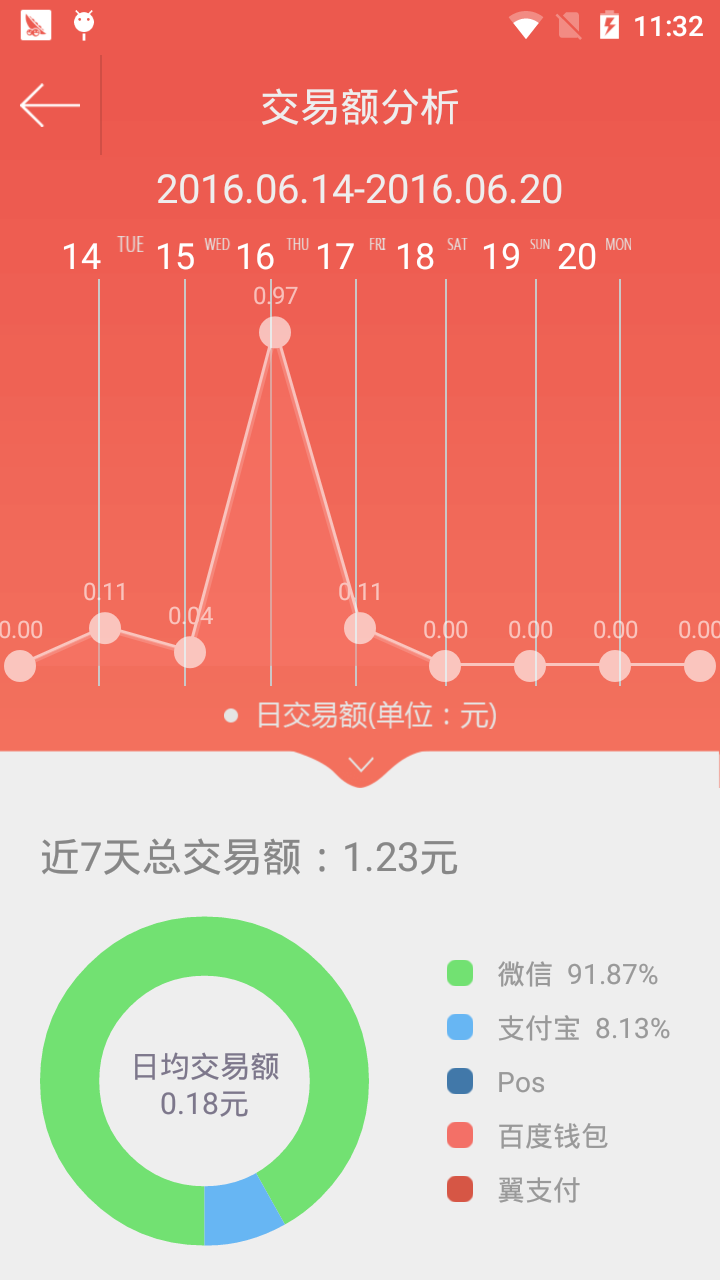
Task: Select the 0.11 data point on the 14th
Action: 105,628
